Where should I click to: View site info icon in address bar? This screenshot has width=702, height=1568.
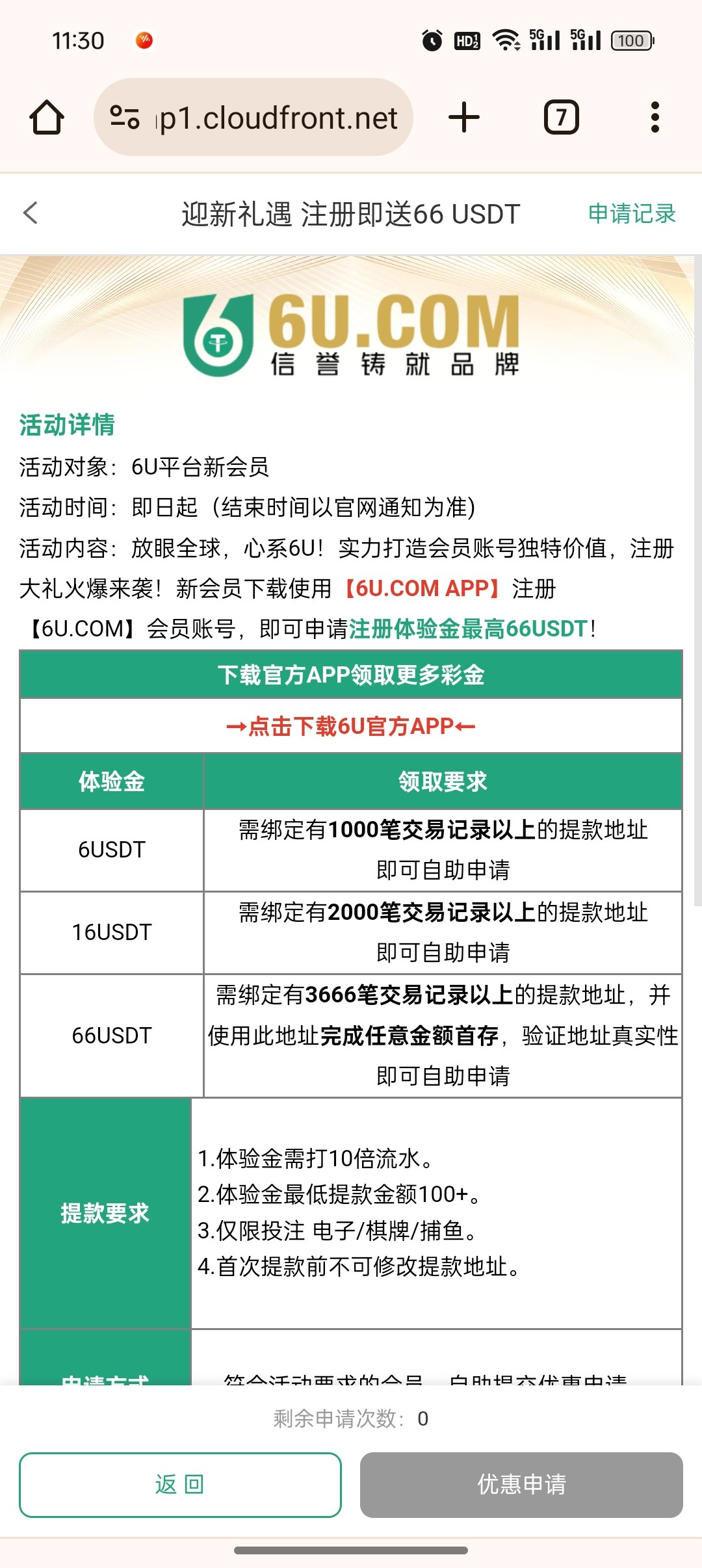[x=125, y=118]
